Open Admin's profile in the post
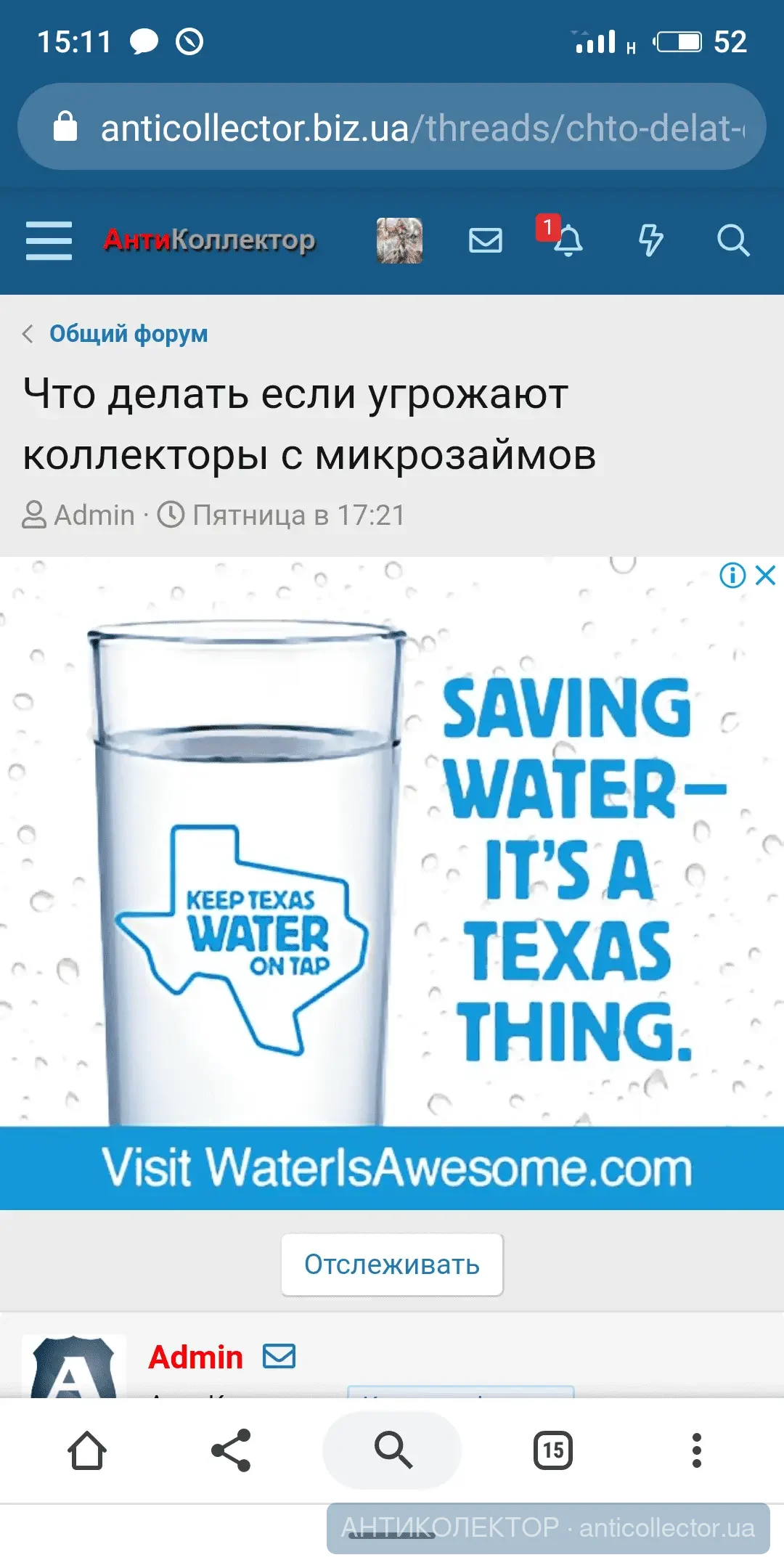Viewport: 784px width, 1568px height. pyautogui.click(x=195, y=1357)
